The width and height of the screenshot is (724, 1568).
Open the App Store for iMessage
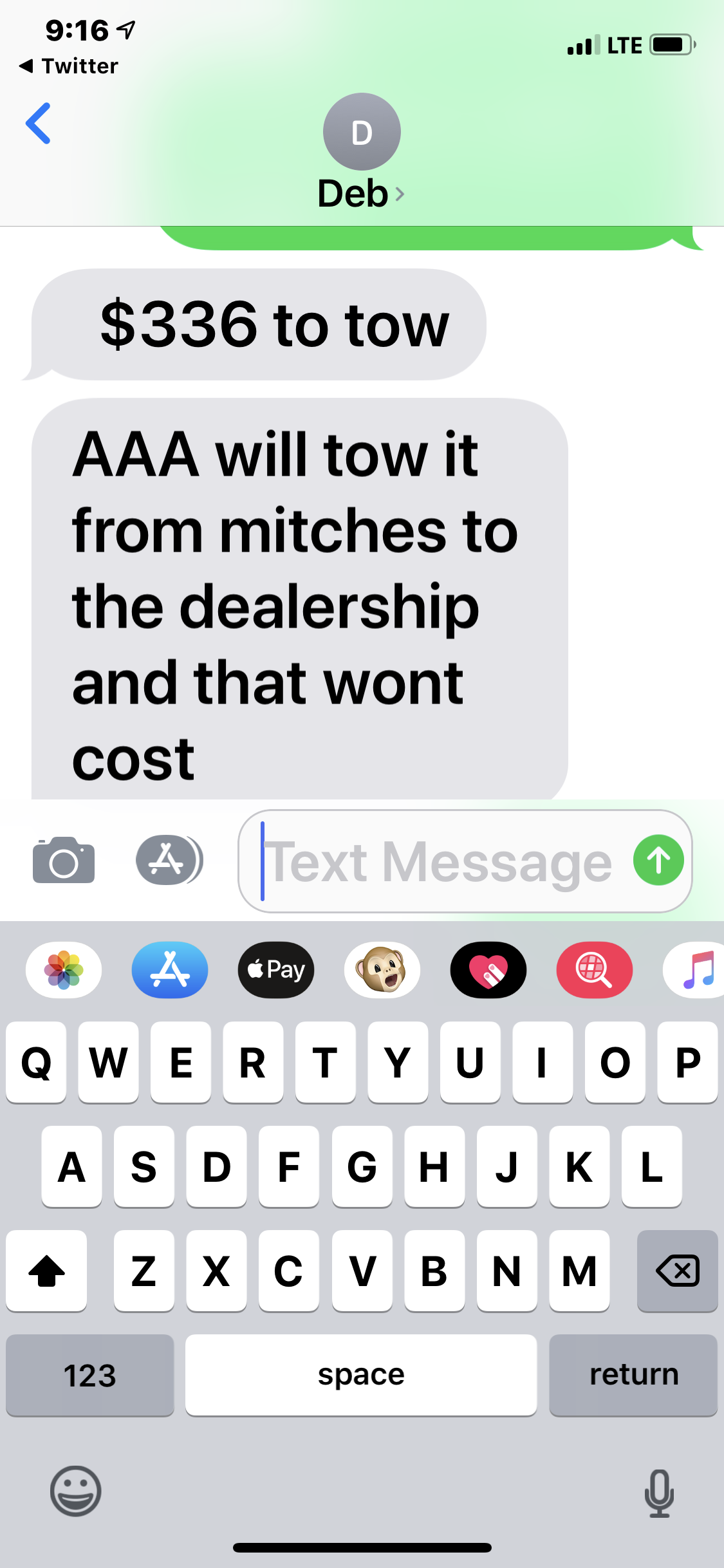pyautogui.click(x=170, y=969)
